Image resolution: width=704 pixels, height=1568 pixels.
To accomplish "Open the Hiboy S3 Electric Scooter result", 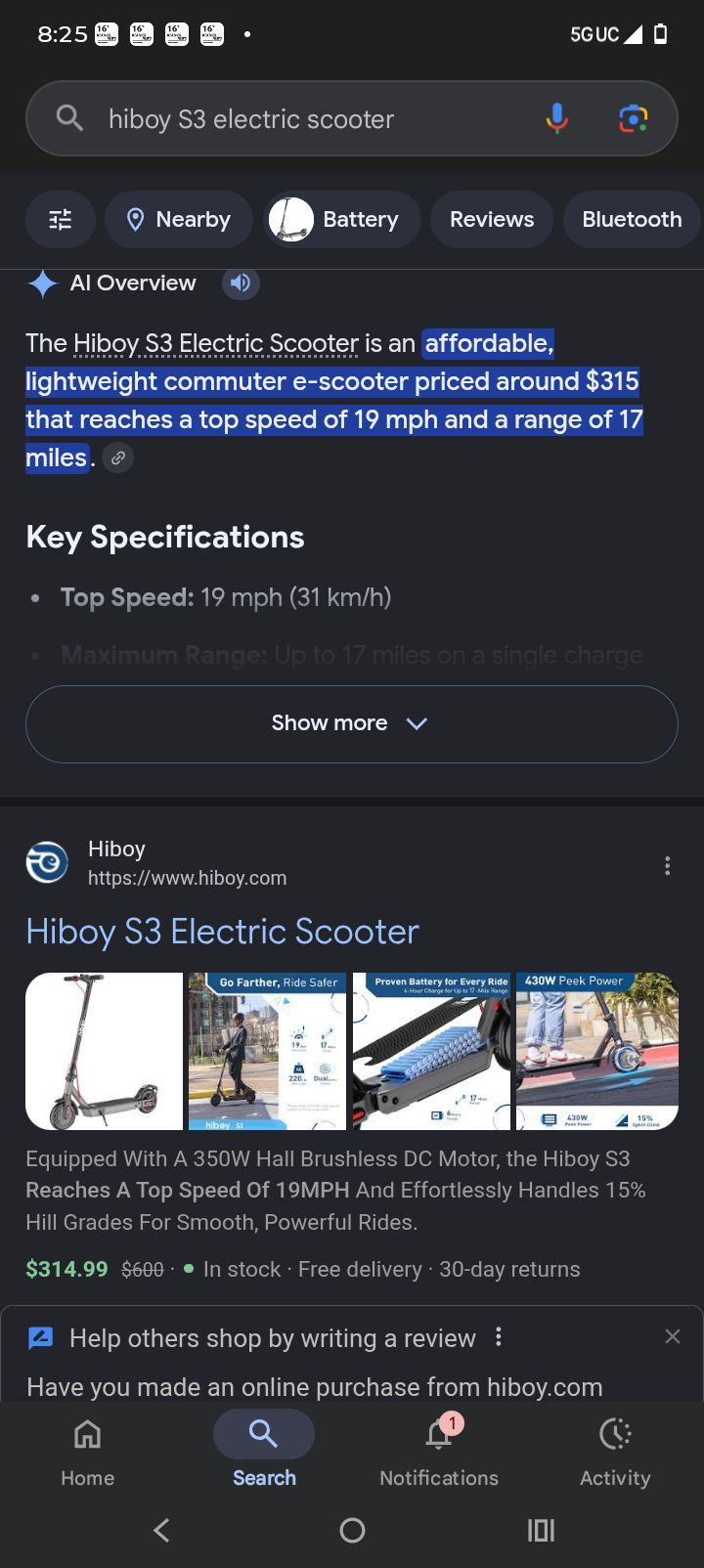I will click(x=223, y=932).
